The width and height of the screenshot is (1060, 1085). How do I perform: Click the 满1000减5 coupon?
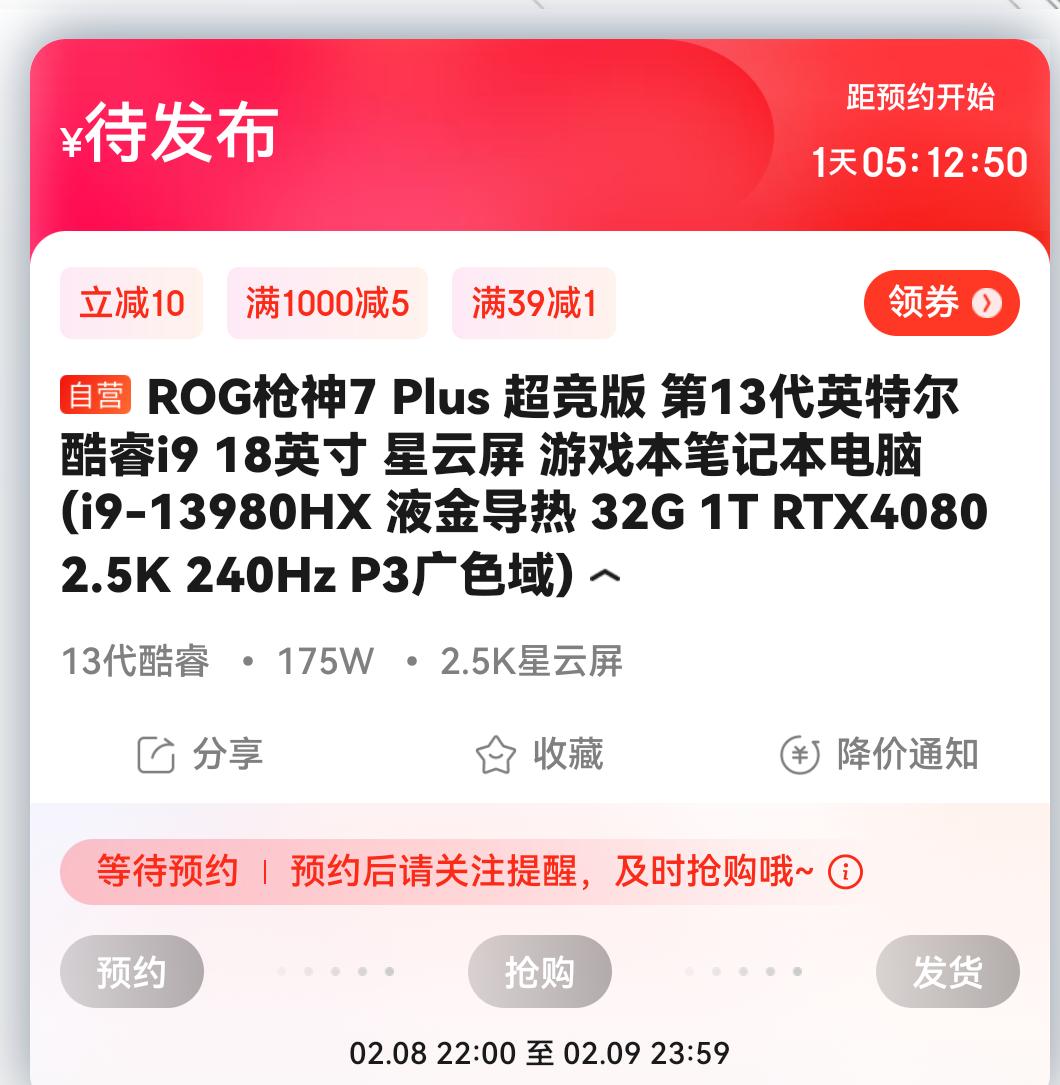pos(327,303)
